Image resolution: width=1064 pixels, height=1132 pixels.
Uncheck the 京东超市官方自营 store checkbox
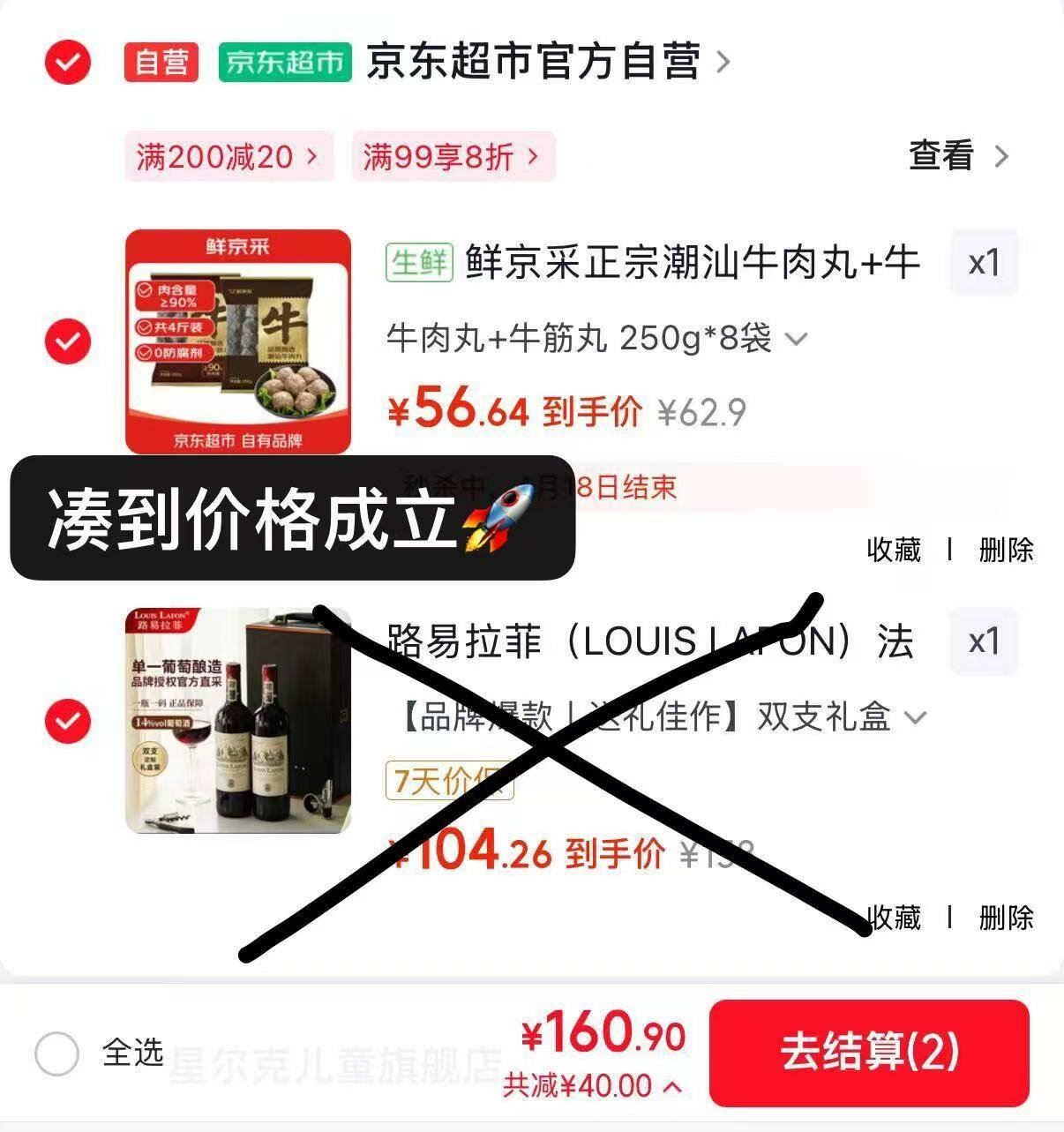tap(68, 62)
